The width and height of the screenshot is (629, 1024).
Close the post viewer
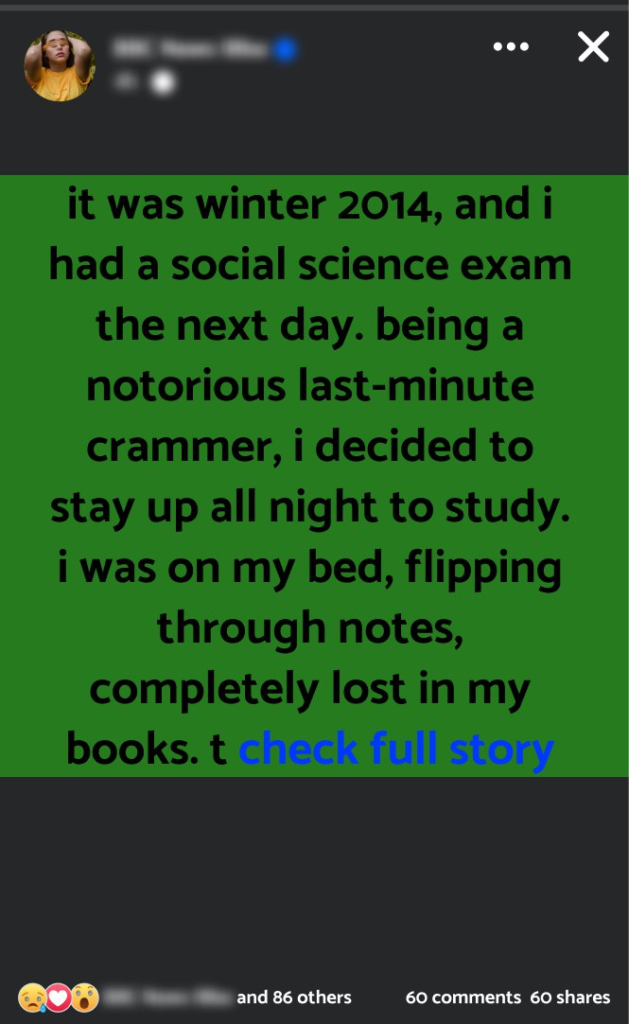593,47
